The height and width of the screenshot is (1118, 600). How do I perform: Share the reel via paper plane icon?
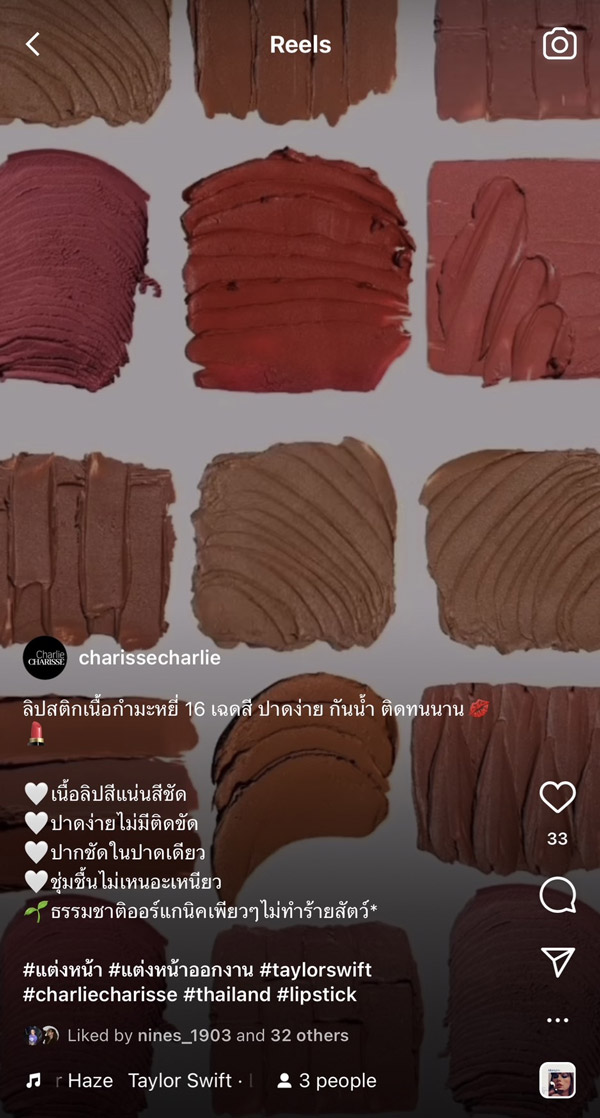tap(557, 962)
